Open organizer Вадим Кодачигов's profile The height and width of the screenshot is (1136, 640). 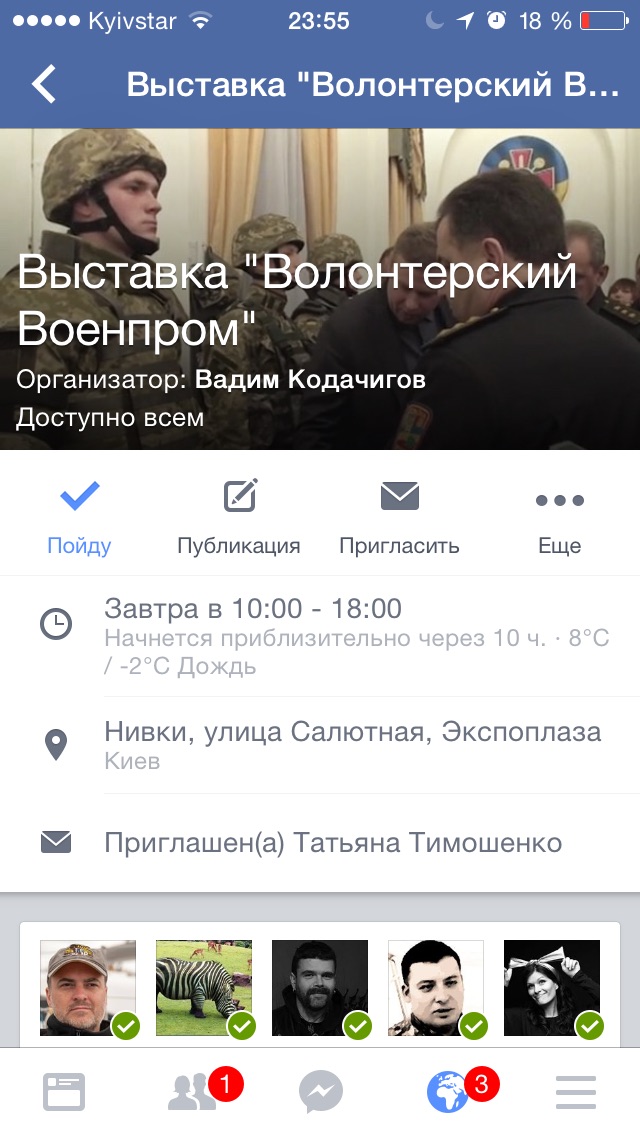310,380
